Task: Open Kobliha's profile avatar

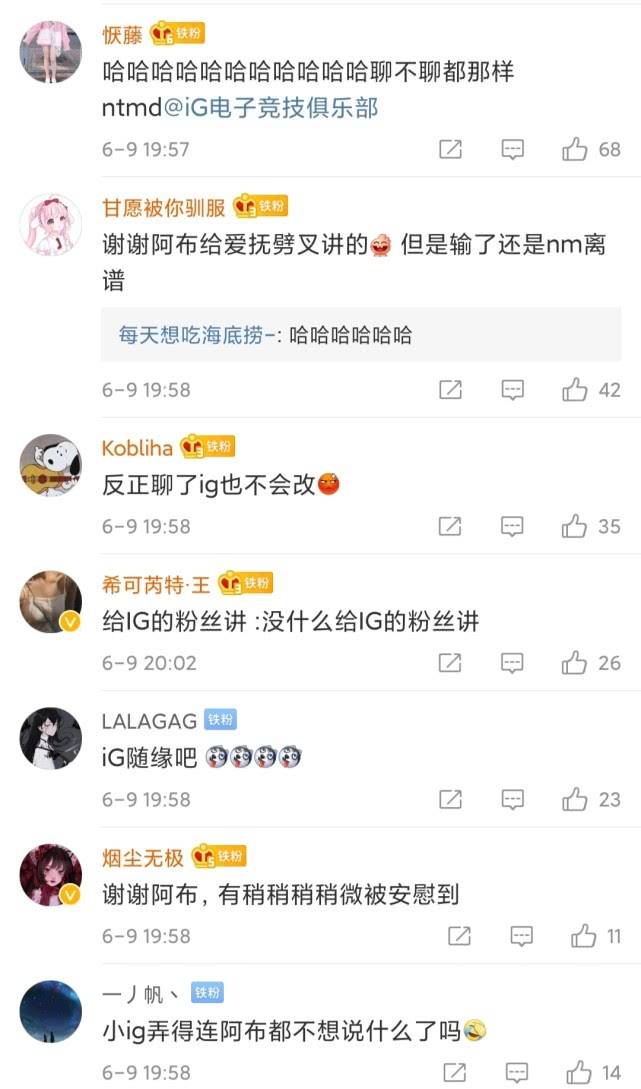Action: point(50,466)
